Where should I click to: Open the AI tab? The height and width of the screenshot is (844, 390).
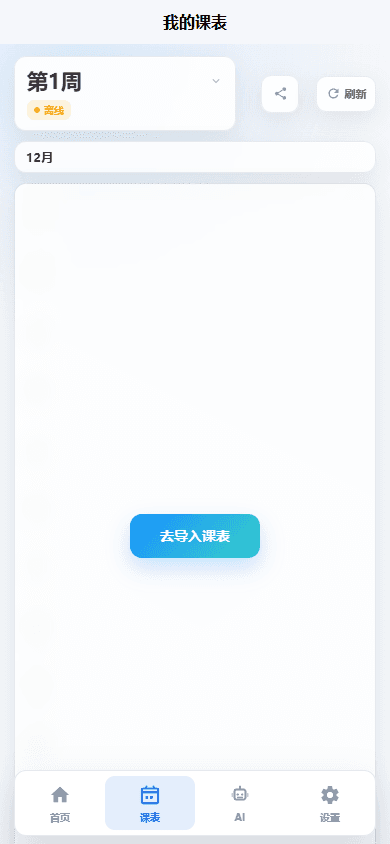tap(240, 803)
